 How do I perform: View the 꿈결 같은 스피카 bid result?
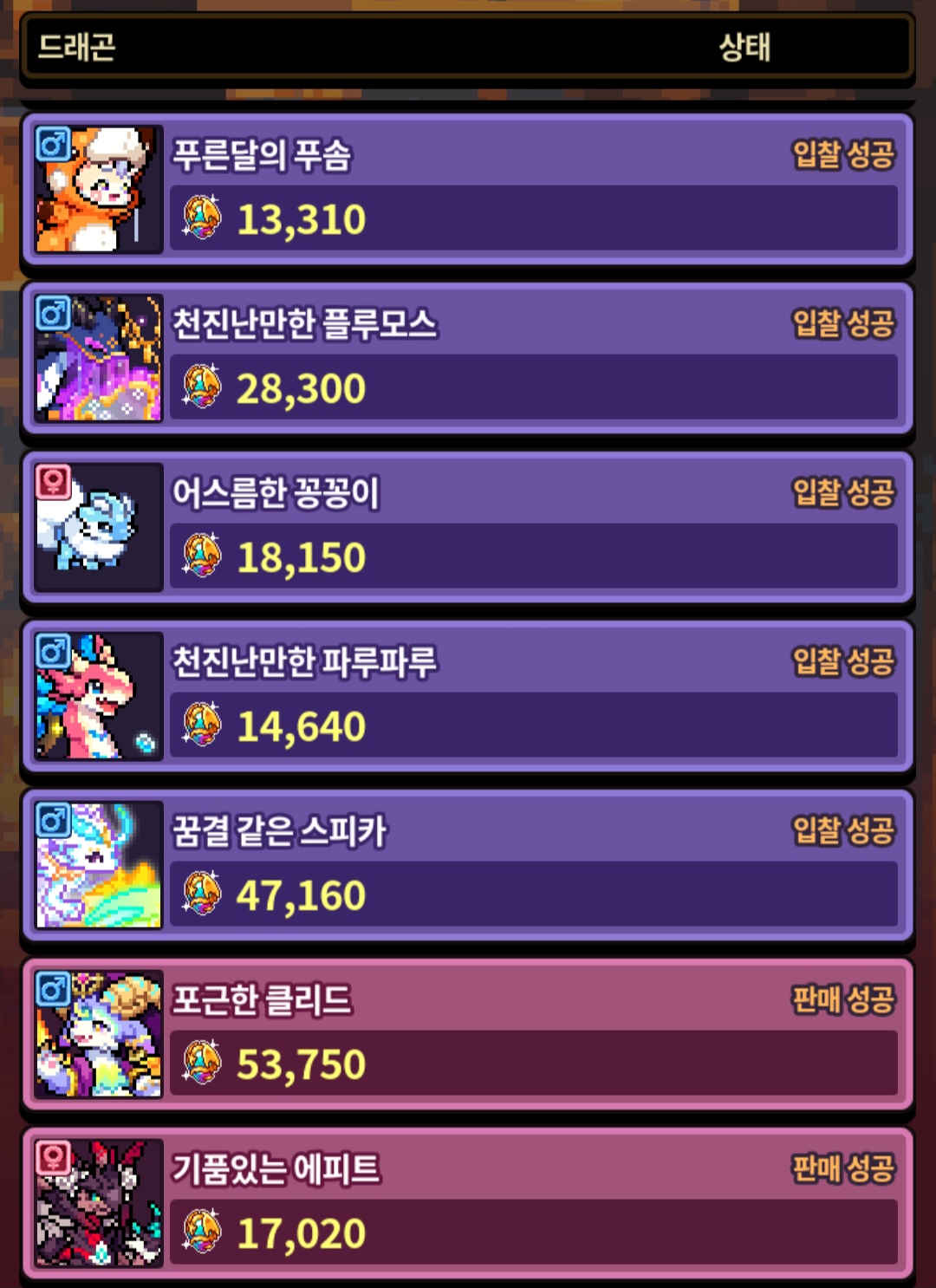click(x=468, y=865)
